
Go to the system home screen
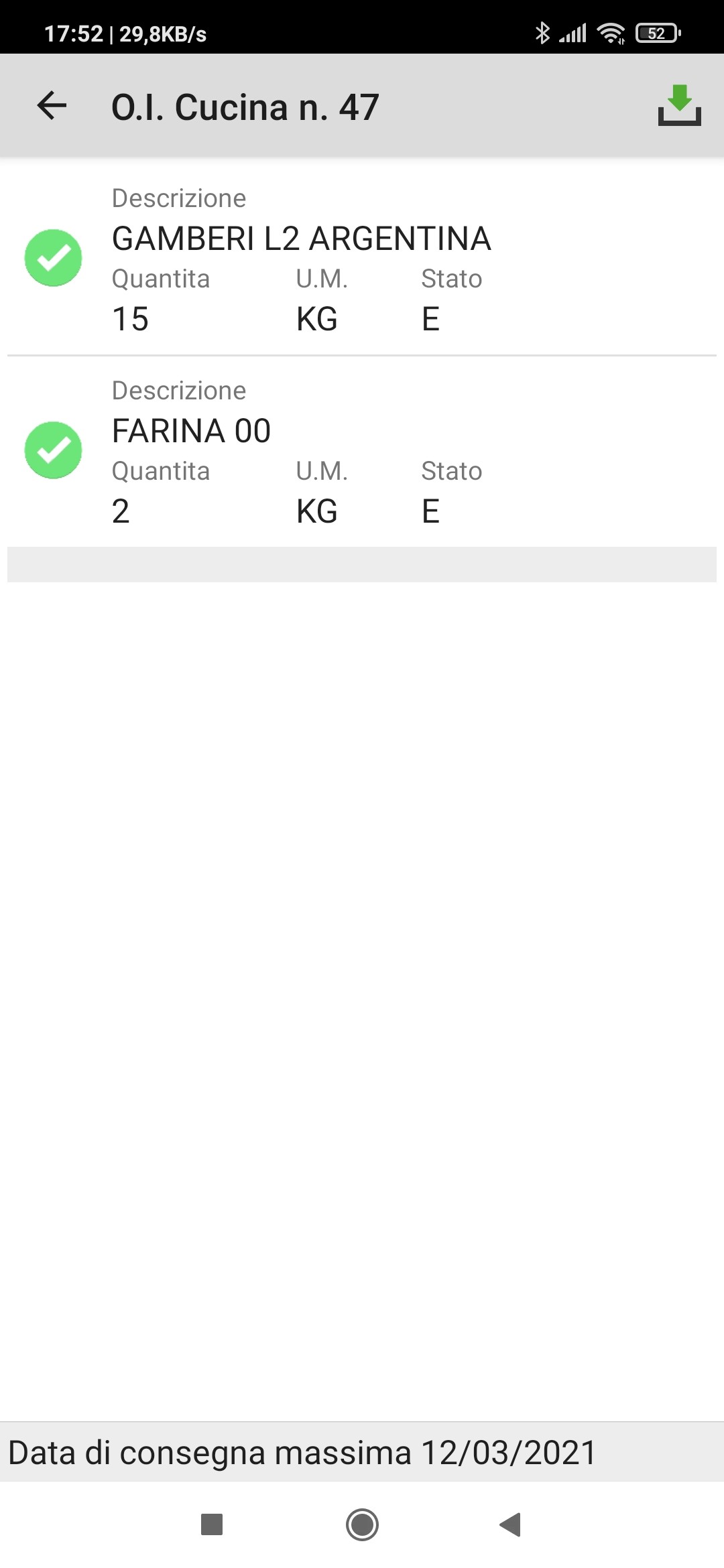362,1525
